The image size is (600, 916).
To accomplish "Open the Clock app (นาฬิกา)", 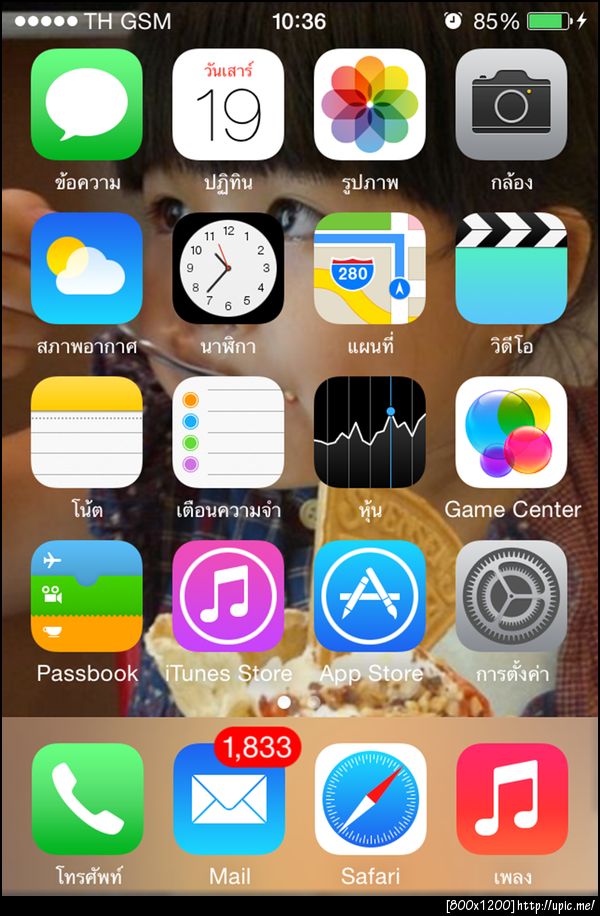I will (x=228, y=268).
